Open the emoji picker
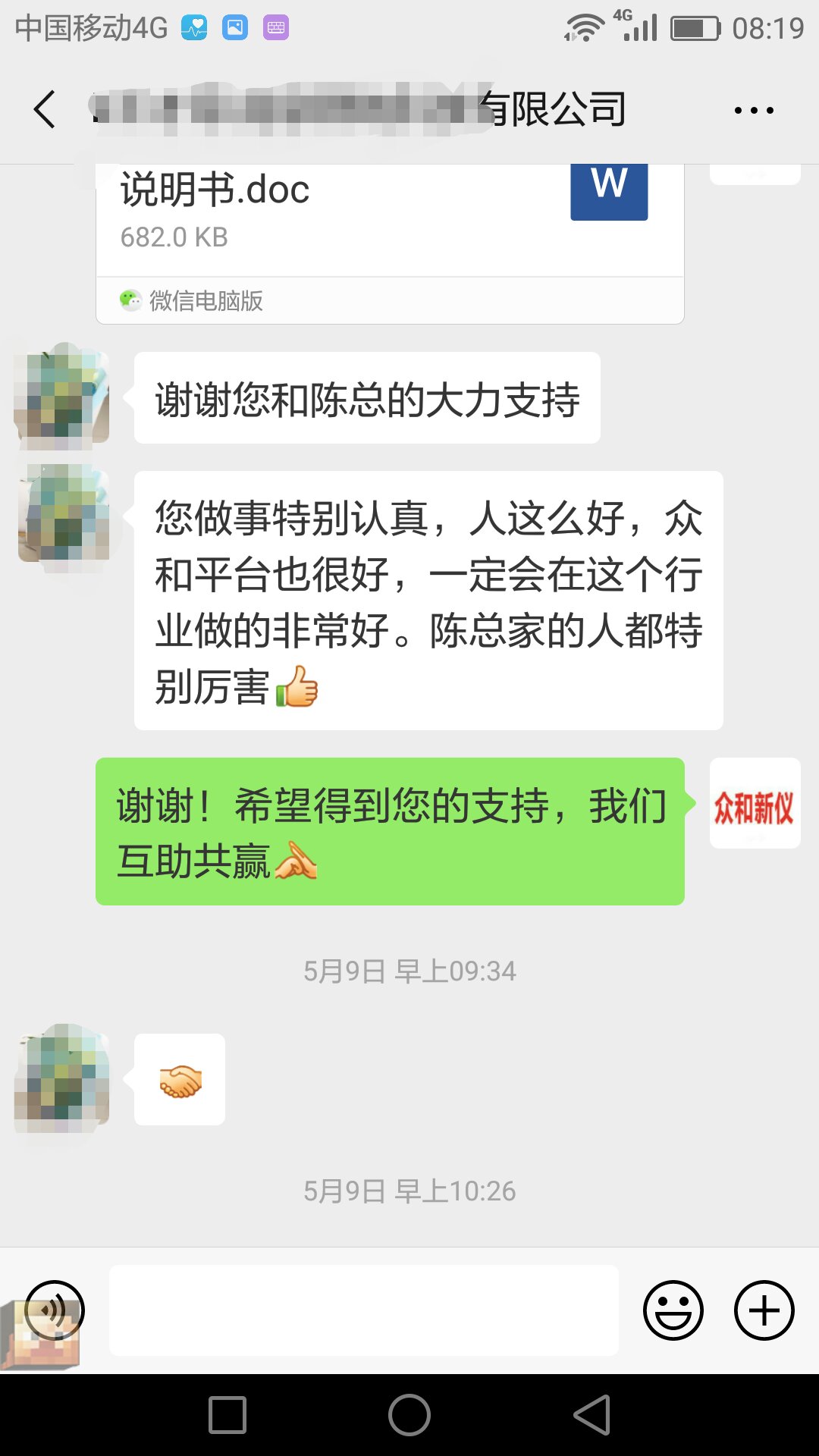This screenshot has width=819, height=1456. (x=673, y=1310)
